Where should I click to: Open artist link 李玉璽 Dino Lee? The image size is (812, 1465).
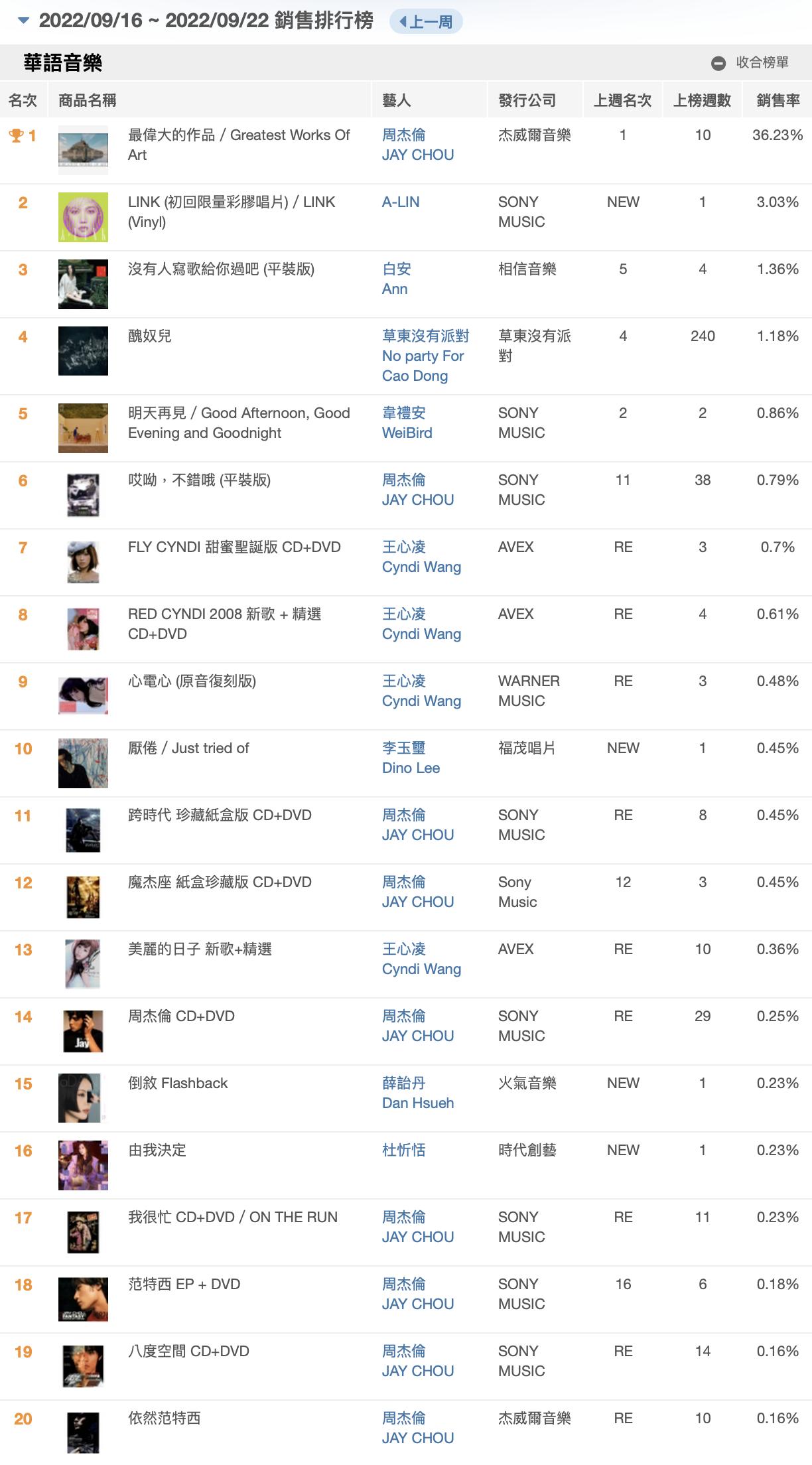(x=411, y=758)
